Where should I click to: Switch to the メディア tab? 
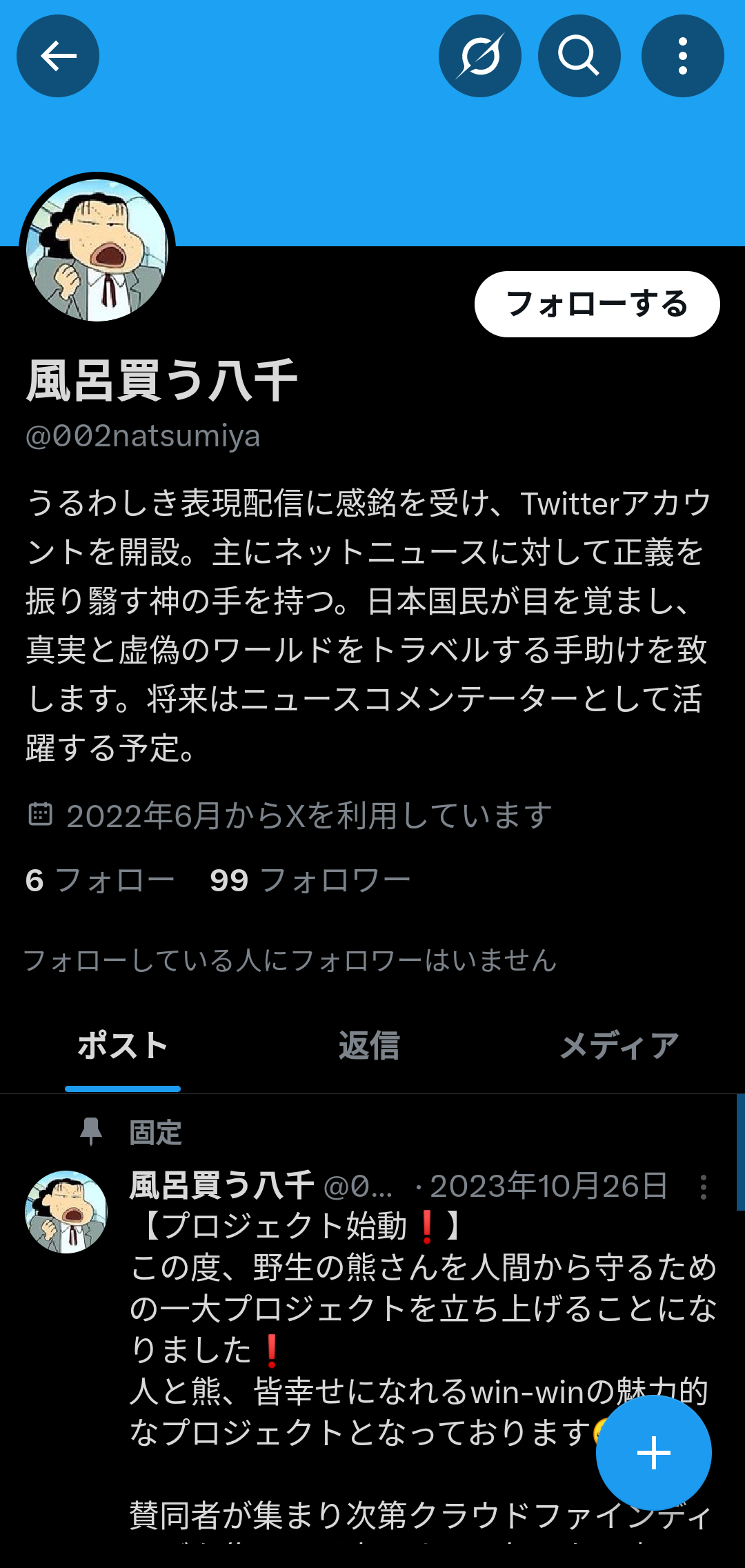pos(619,1046)
